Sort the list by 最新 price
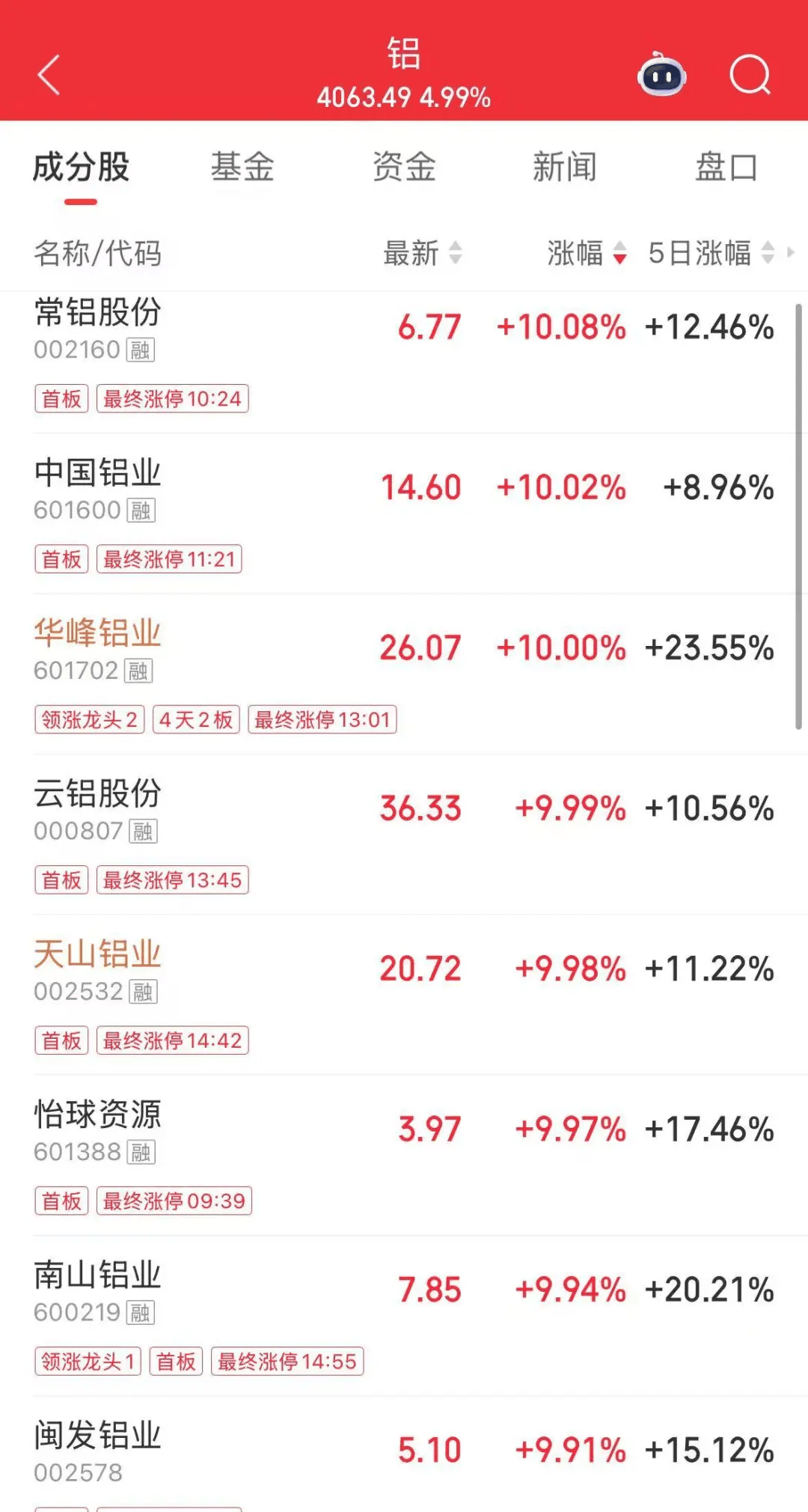 (423, 253)
